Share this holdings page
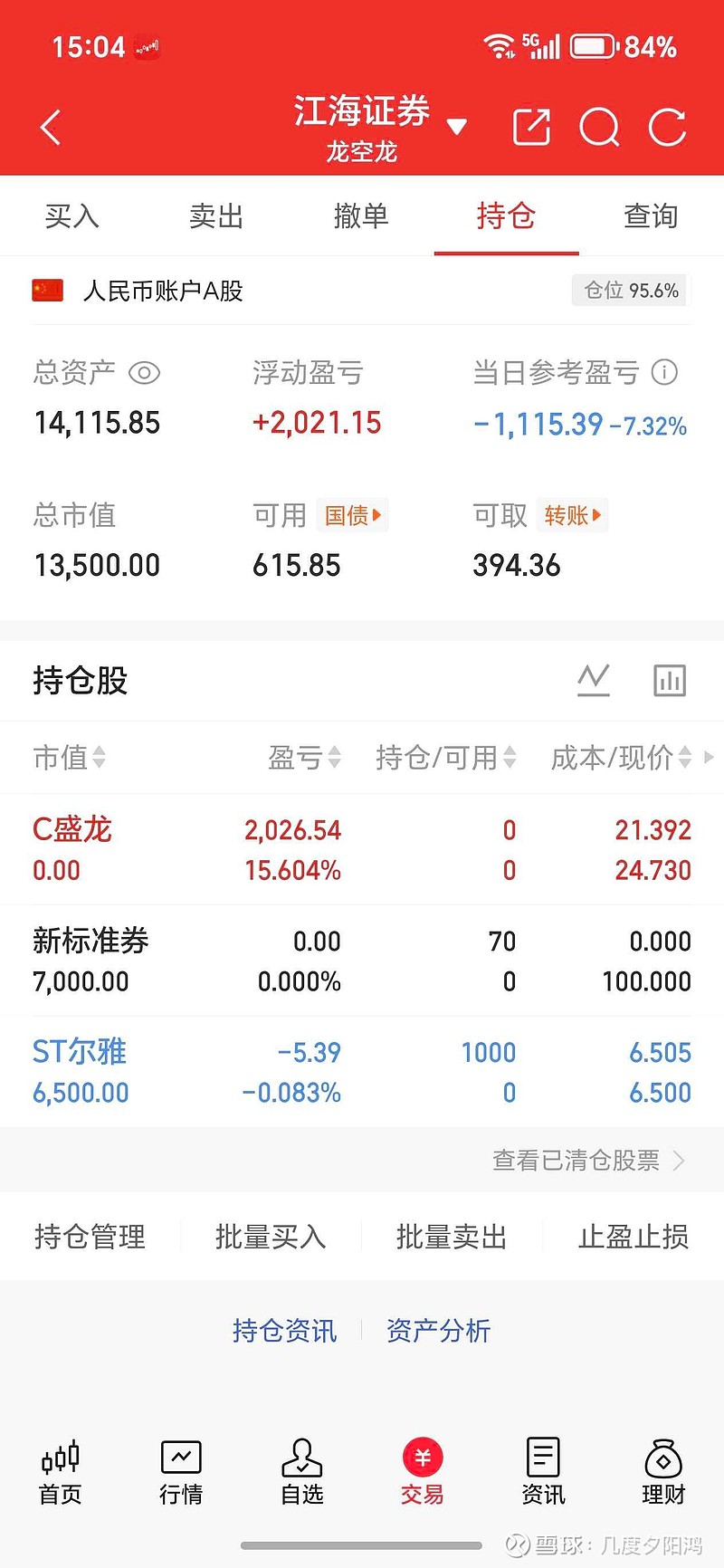This screenshot has height=1568, width=724. [x=531, y=128]
